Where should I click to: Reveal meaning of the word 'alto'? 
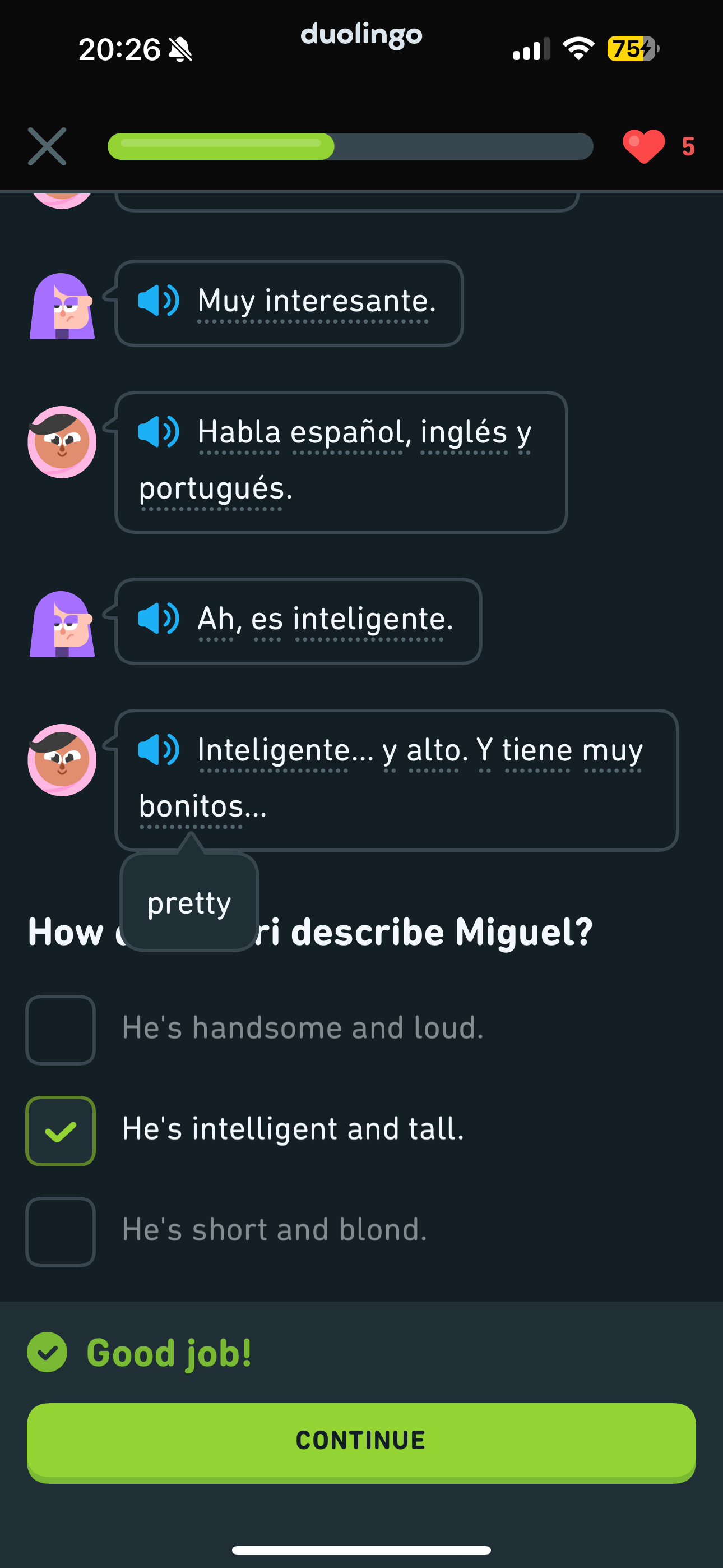pos(433,750)
